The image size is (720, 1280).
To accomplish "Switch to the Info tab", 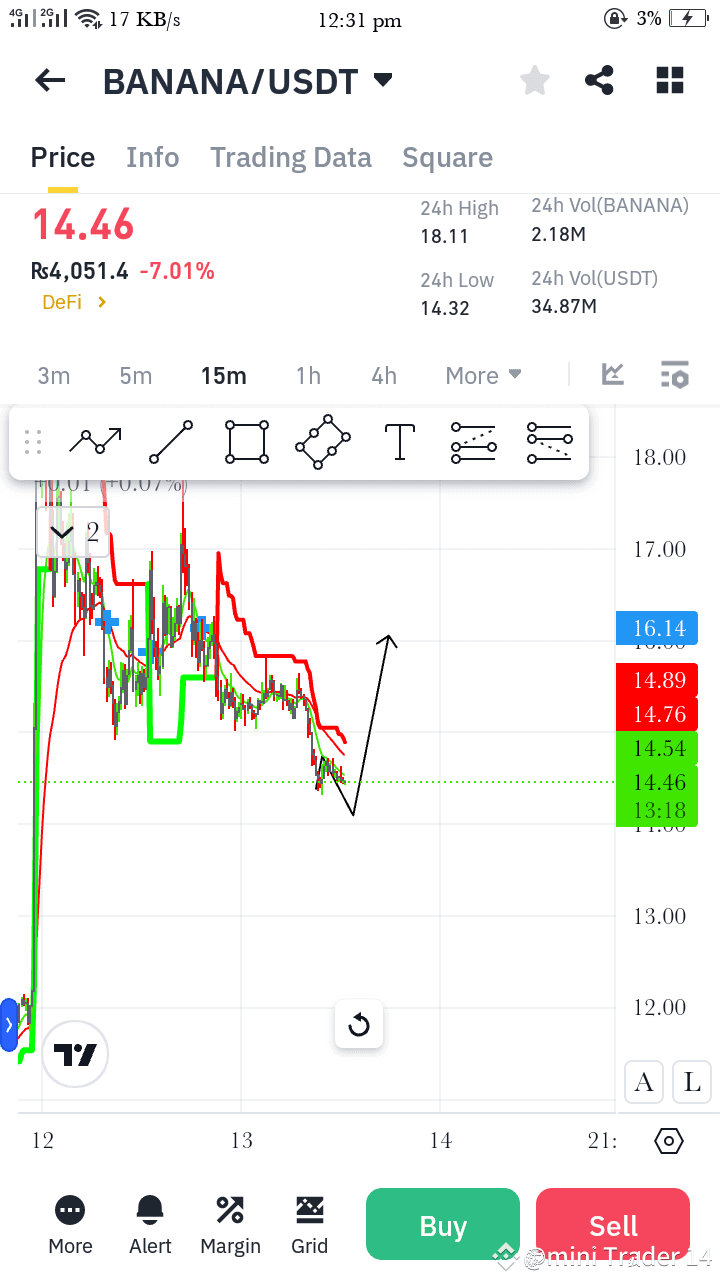I will point(152,157).
